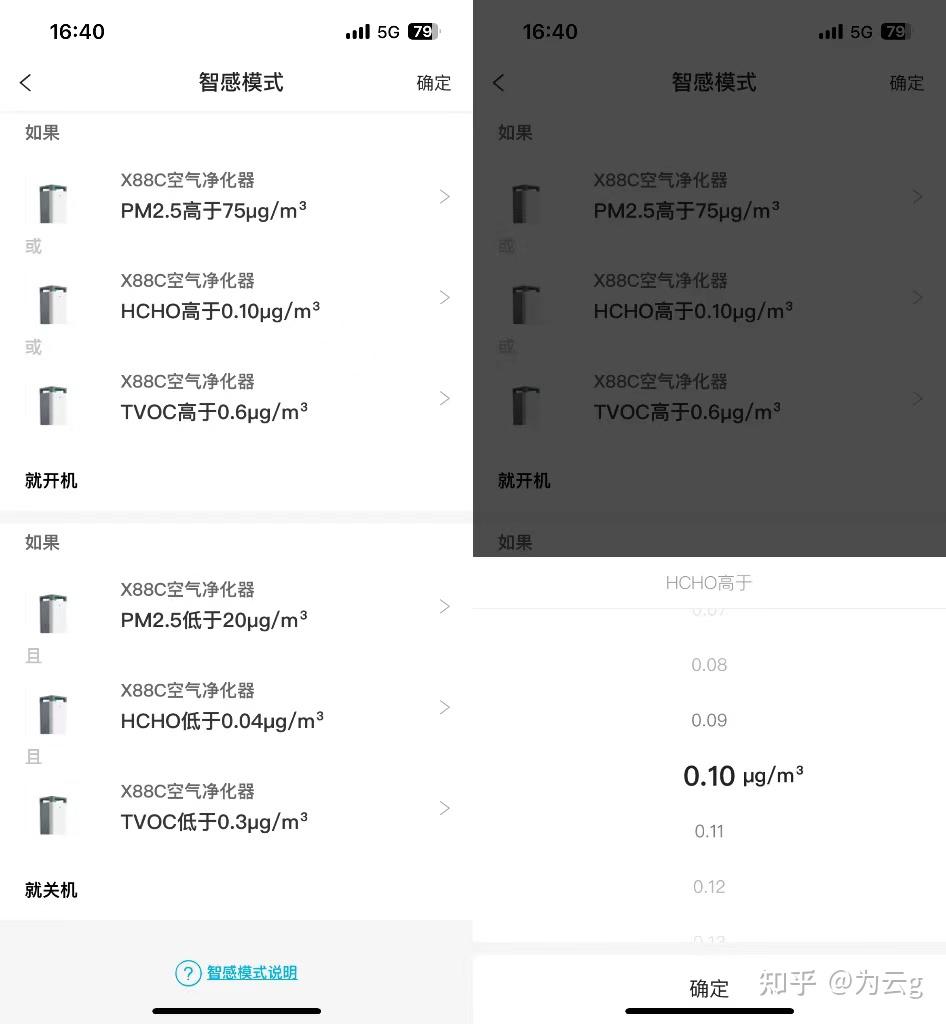Expand the PM2.5高于75µg/m³ rule chevron
This screenshot has height=1024, width=946.
(x=445, y=197)
